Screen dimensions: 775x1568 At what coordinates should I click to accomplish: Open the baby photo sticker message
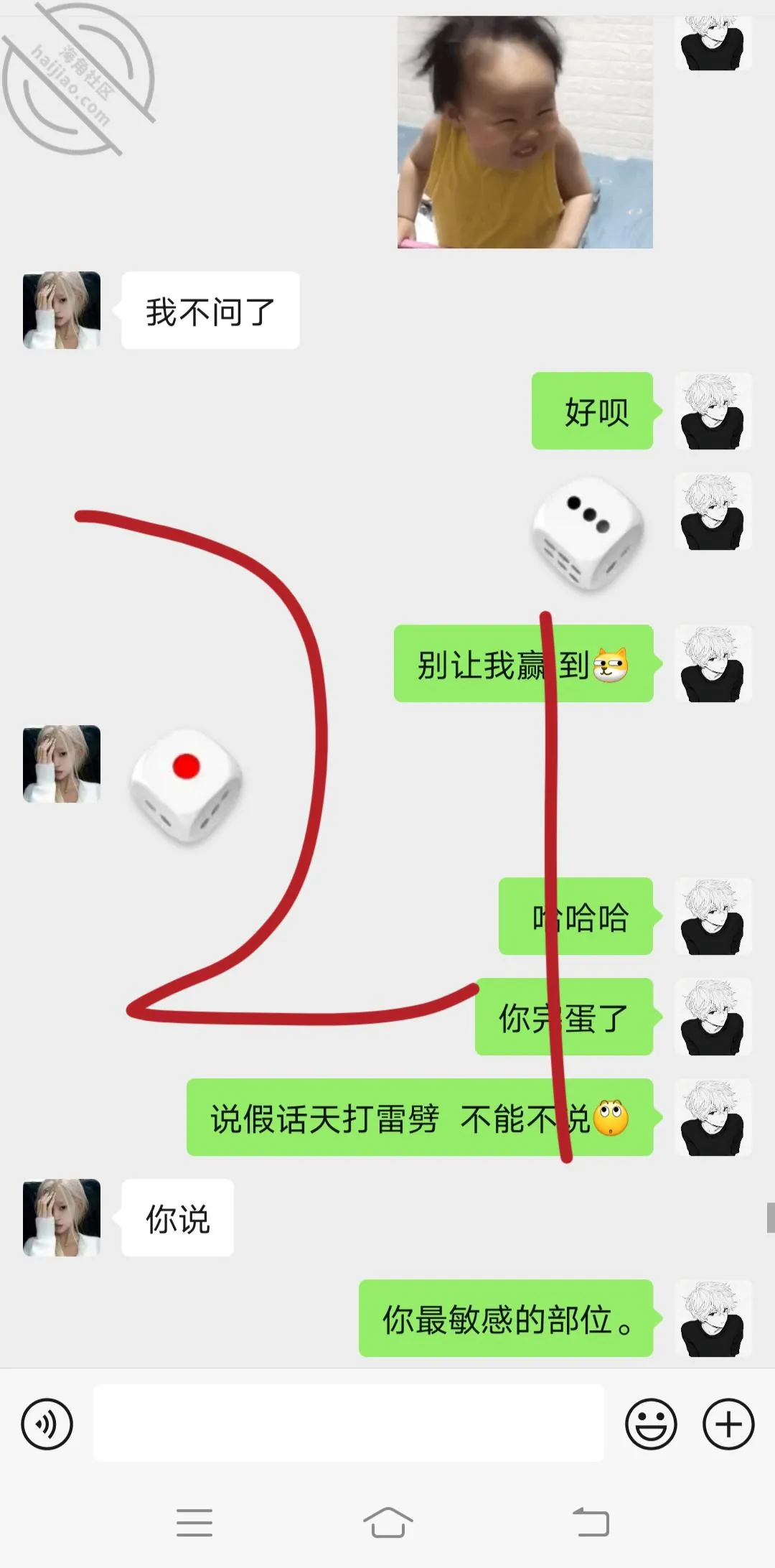click(525, 132)
